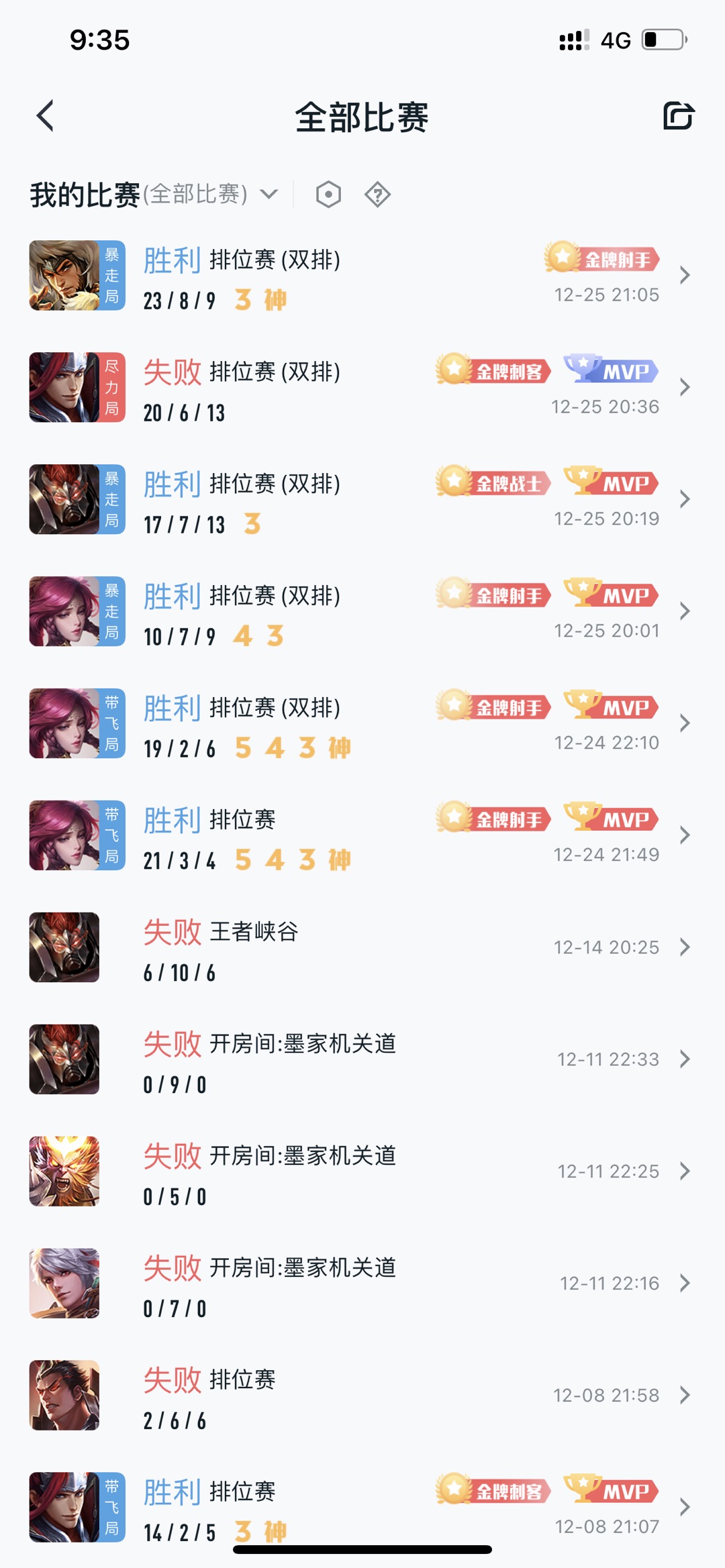View the 墨家机关道 match at 12-11 22:33

click(362, 1060)
